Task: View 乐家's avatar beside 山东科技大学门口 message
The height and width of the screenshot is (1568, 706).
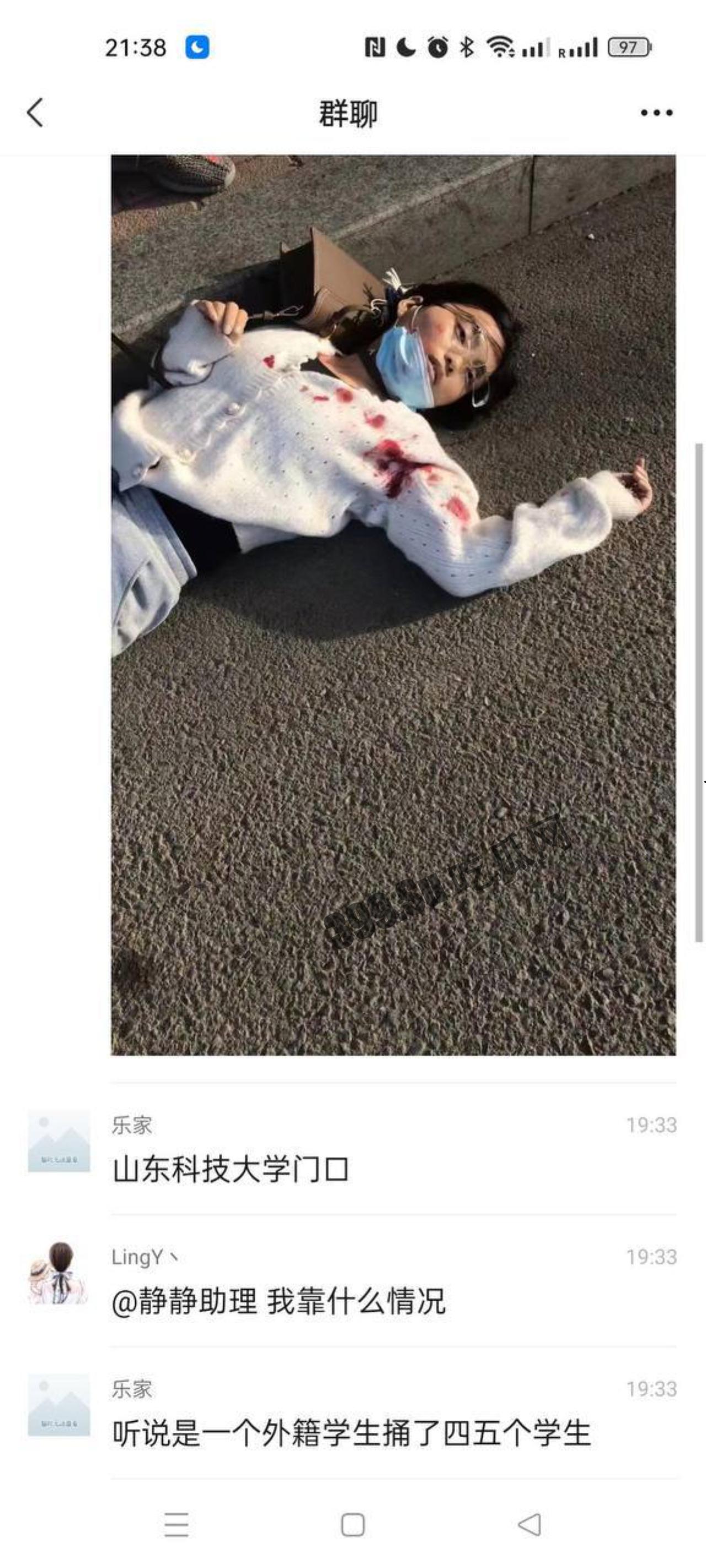Action: click(x=58, y=1141)
